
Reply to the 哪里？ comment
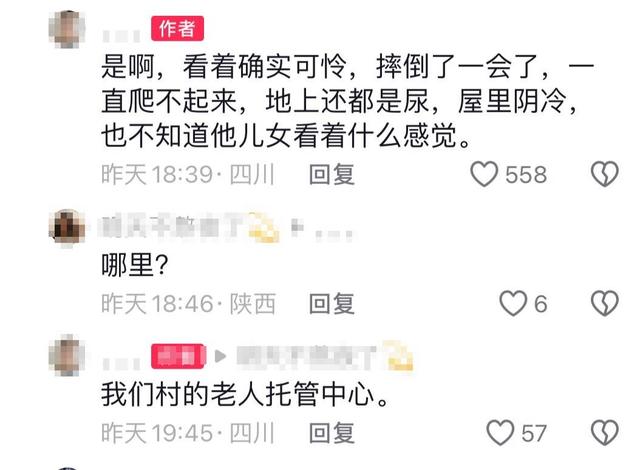tap(332, 304)
